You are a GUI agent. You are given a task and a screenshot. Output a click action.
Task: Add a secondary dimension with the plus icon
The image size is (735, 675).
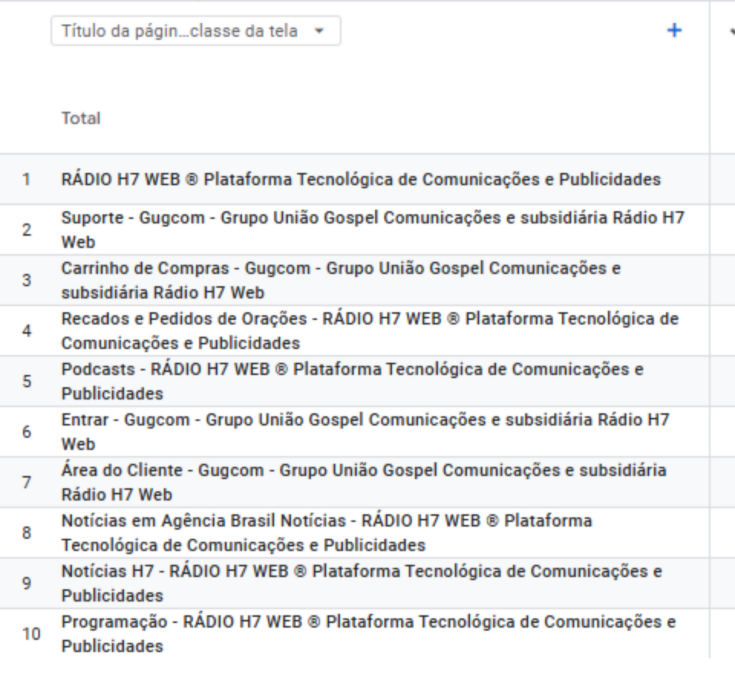click(x=674, y=31)
